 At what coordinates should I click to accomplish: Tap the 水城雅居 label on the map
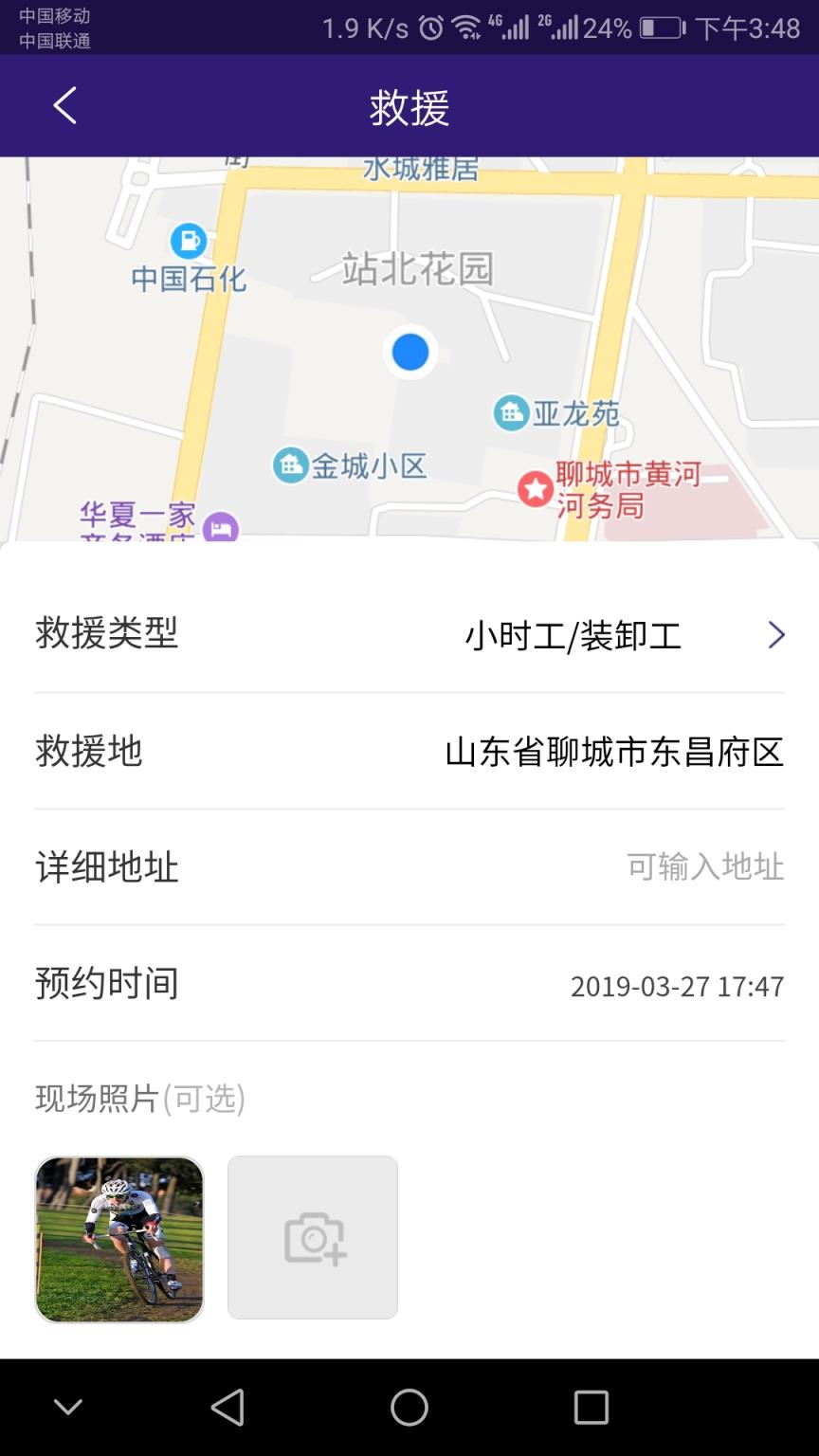tap(420, 168)
